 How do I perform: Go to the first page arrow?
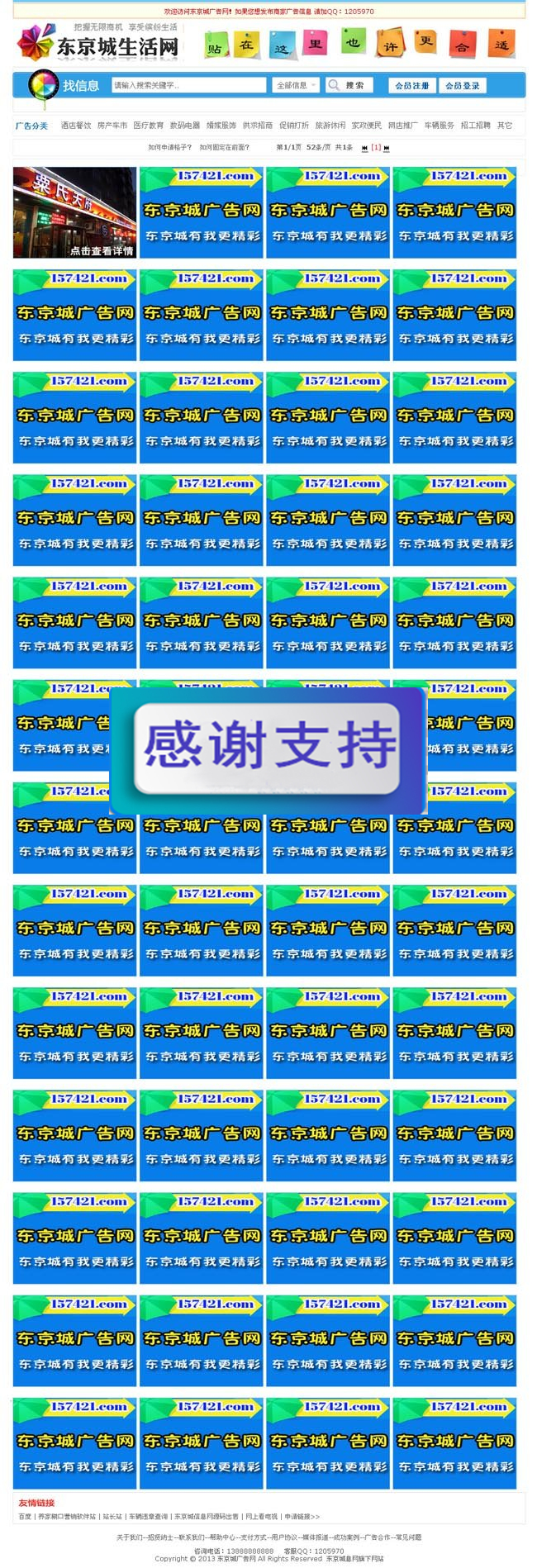click(x=365, y=148)
